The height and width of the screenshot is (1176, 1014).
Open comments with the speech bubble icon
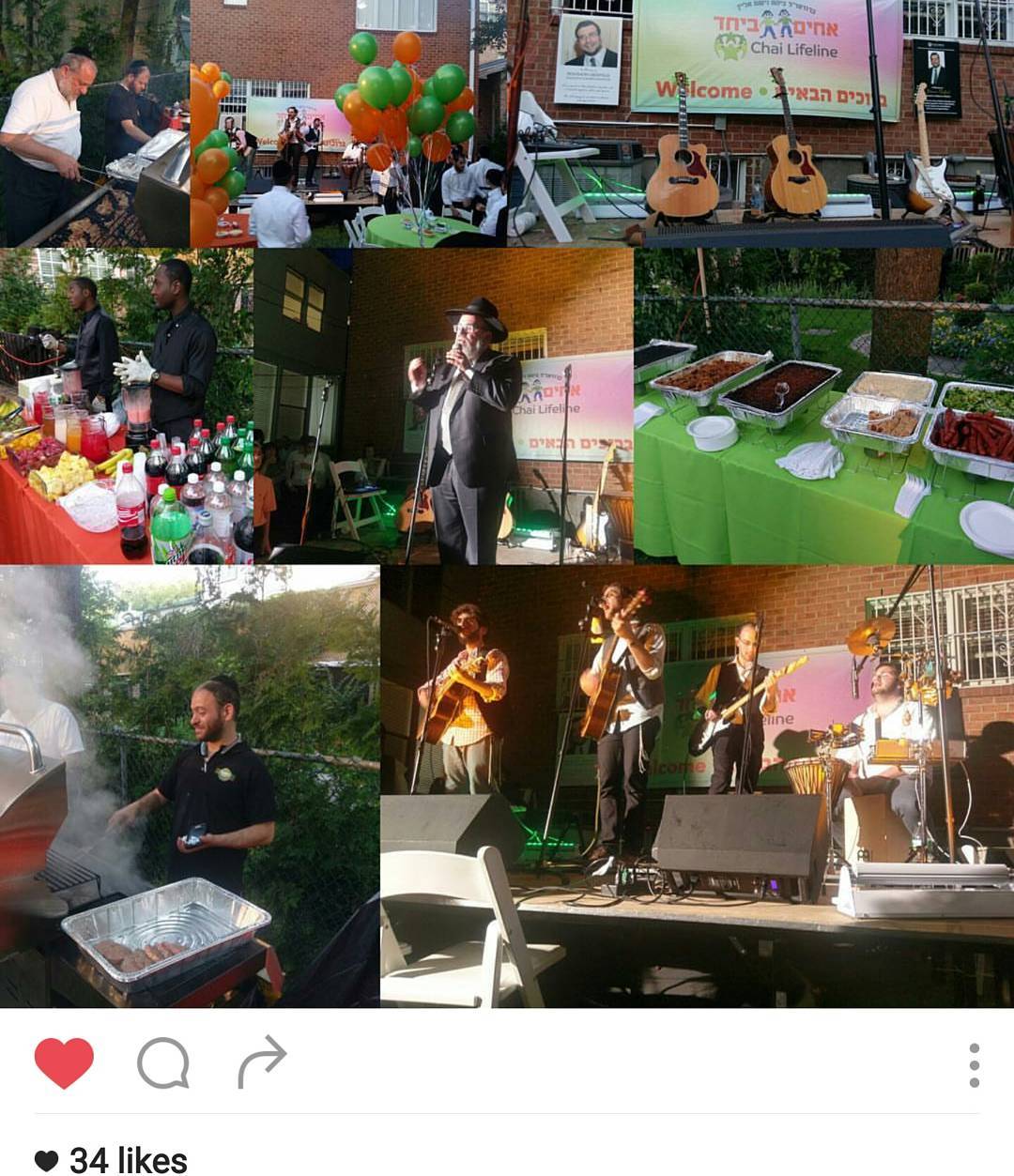[x=163, y=1063]
